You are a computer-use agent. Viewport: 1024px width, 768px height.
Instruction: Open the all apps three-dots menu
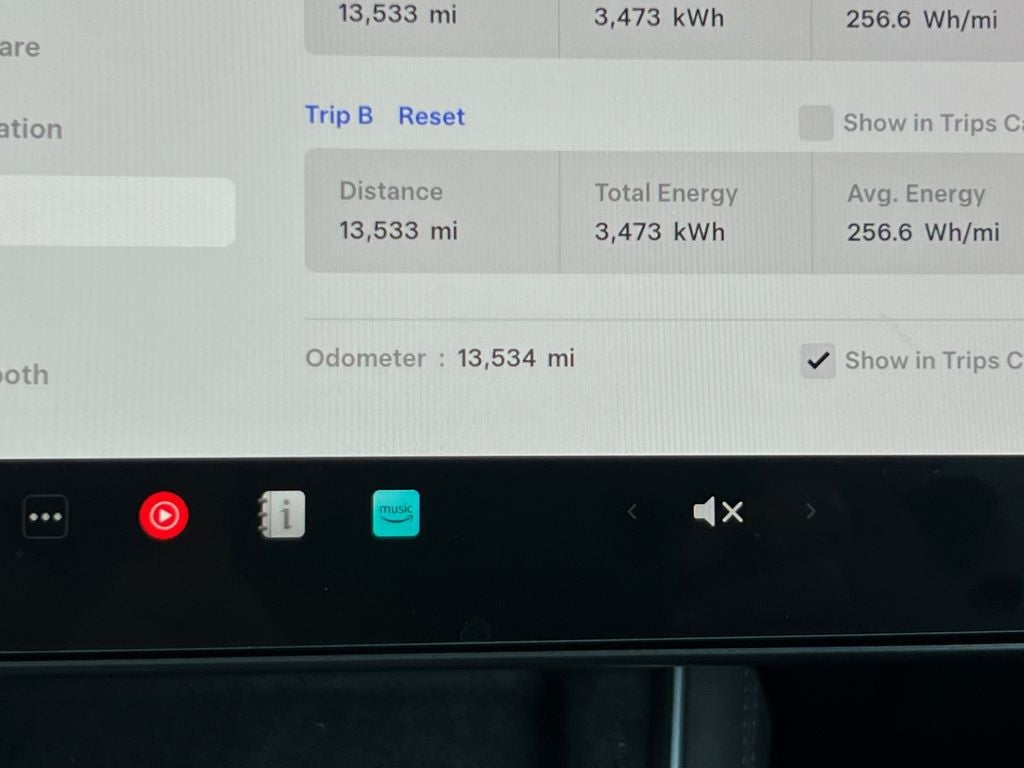click(x=46, y=517)
